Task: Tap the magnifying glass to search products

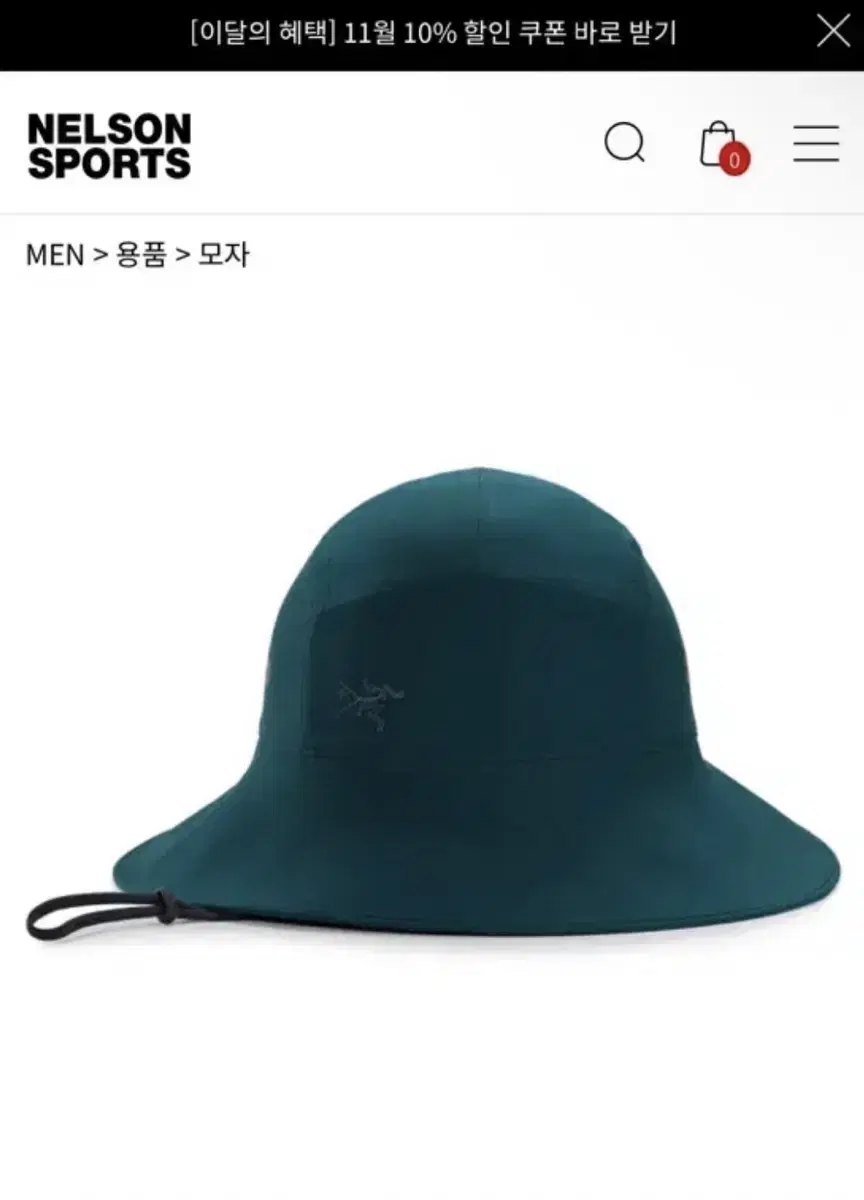Action: point(625,144)
